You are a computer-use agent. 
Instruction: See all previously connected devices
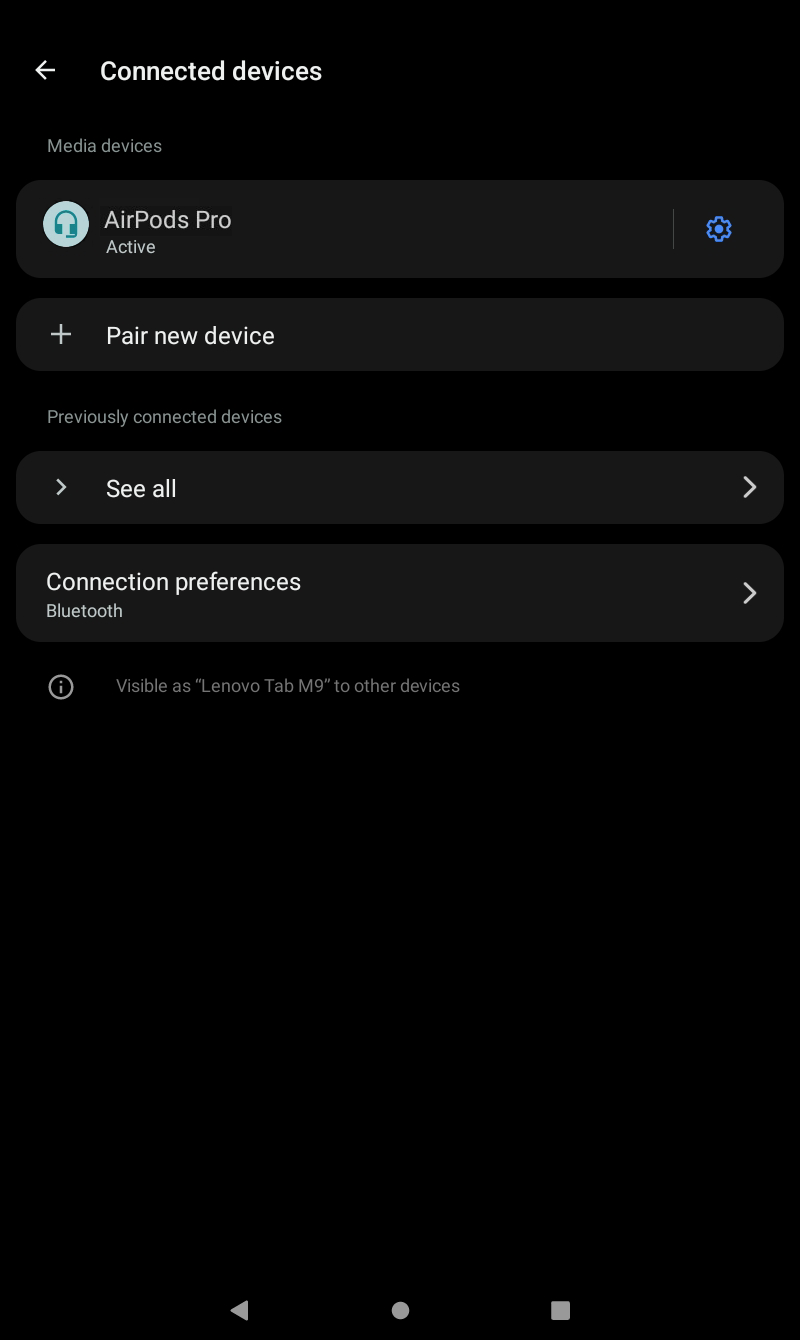[x=400, y=487]
